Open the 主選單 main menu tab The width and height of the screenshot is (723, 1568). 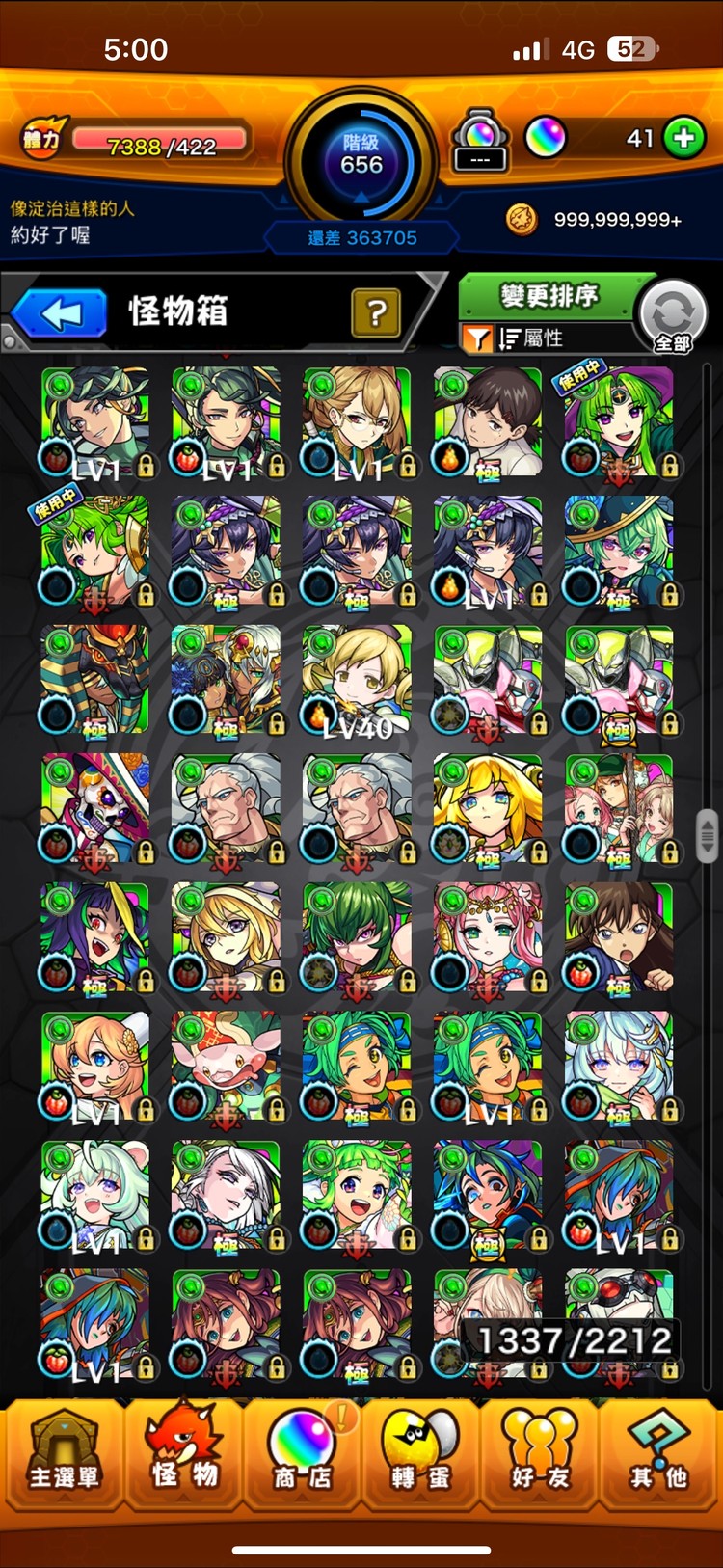63,1454
